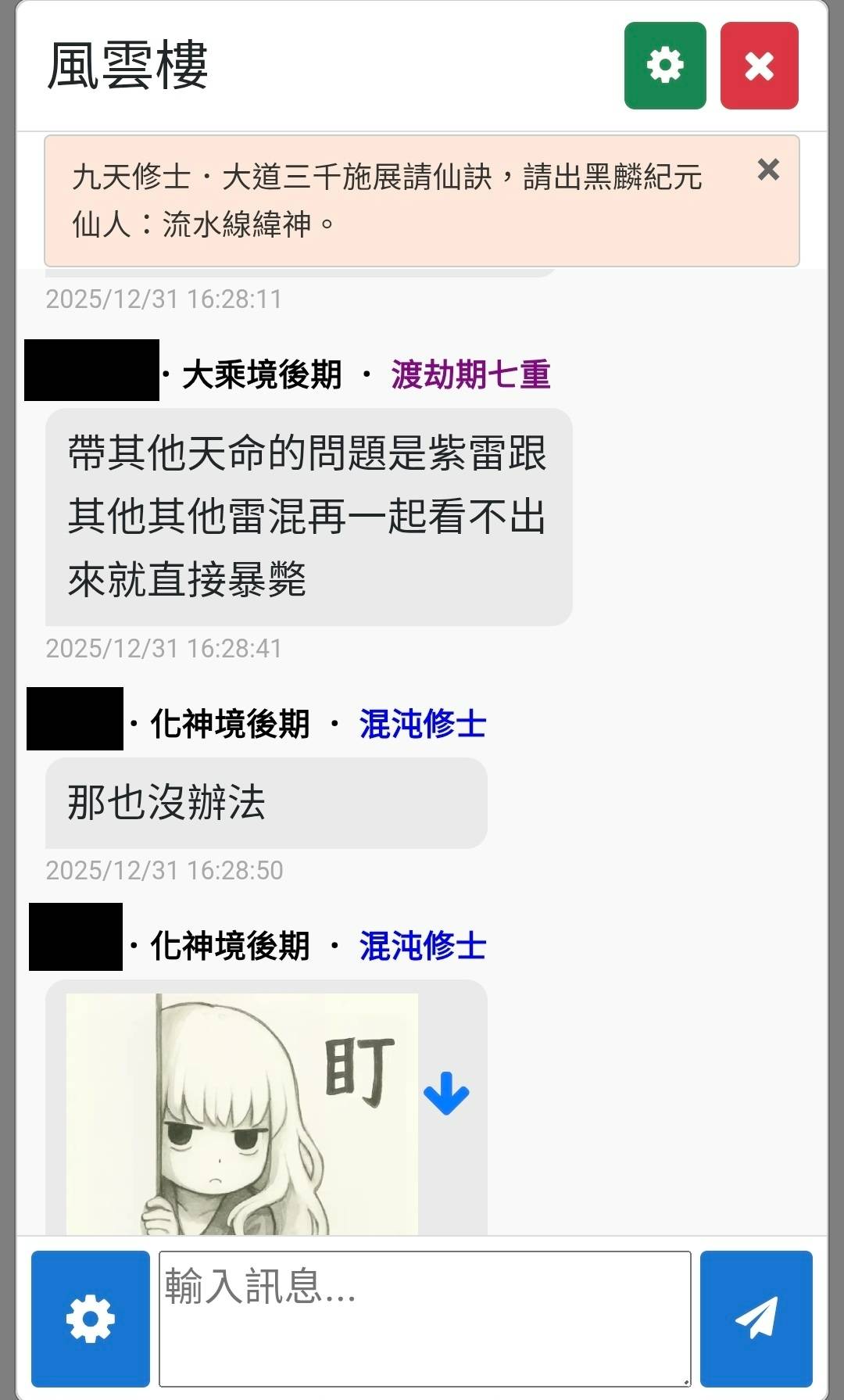Send the message with the paper plane
Image resolution: width=844 pixels, height=1400 pixels.
pyautogui.click(x=756, y=1319)
